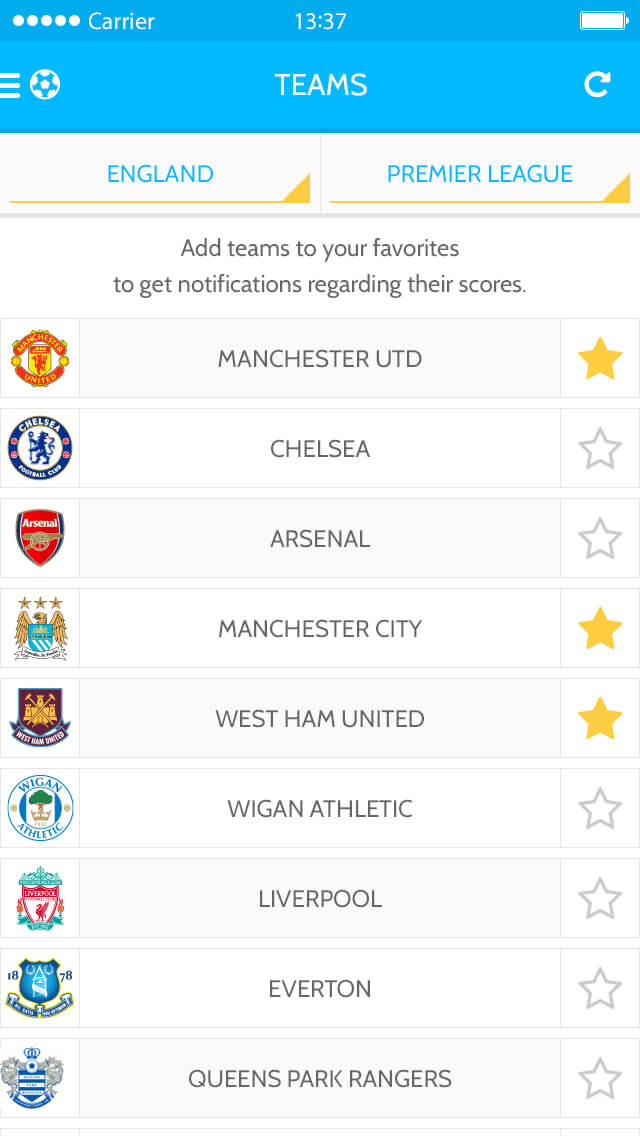Mark Everton as a favorite
This screenshot has width=640, height=1136.
[x=600, y=988]
